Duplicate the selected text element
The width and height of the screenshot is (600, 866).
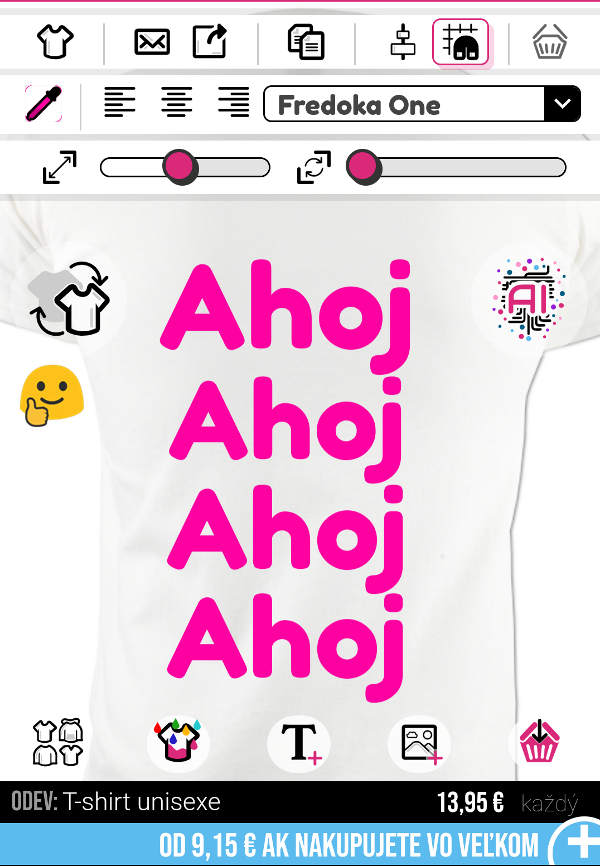tap(306, 42)
